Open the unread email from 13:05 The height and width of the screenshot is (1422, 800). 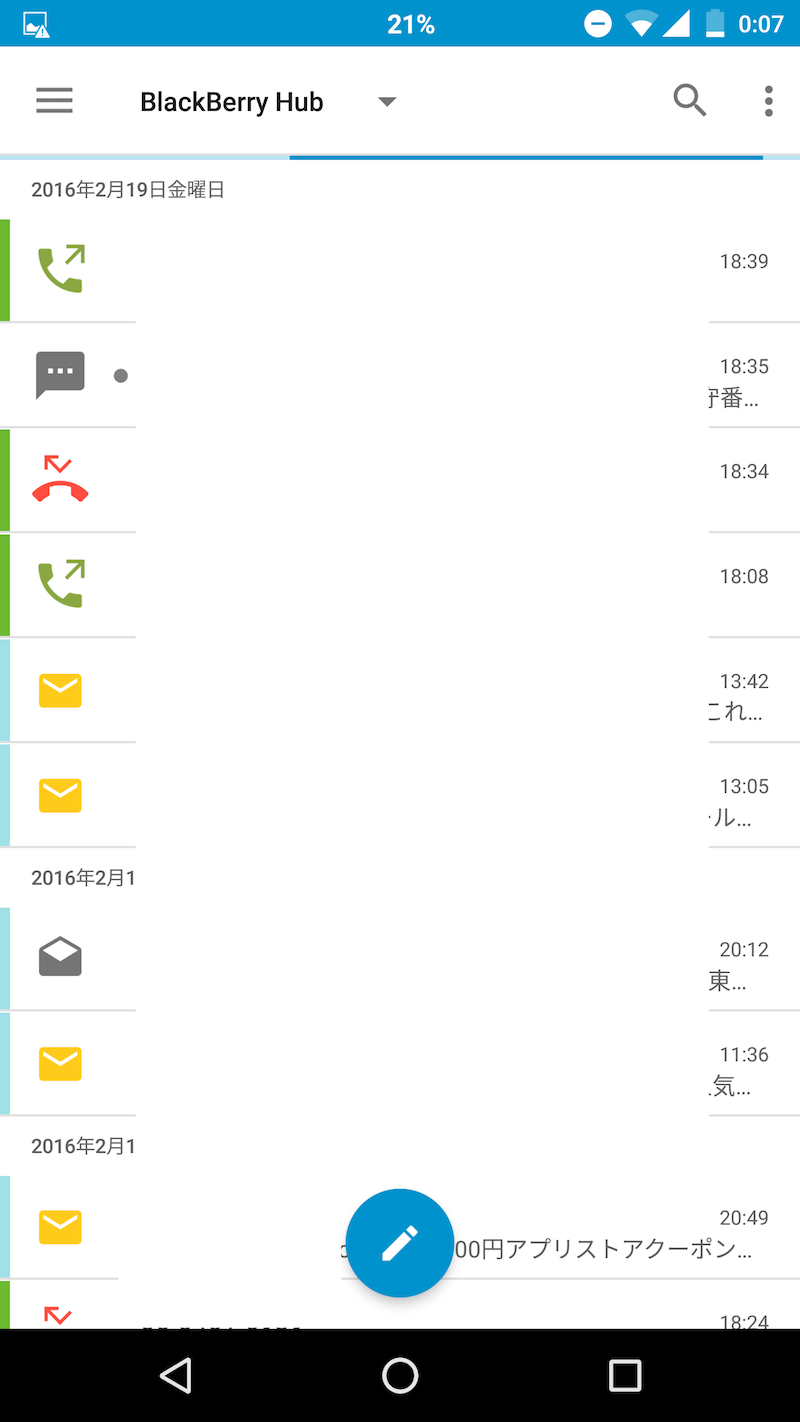[400, 796]
